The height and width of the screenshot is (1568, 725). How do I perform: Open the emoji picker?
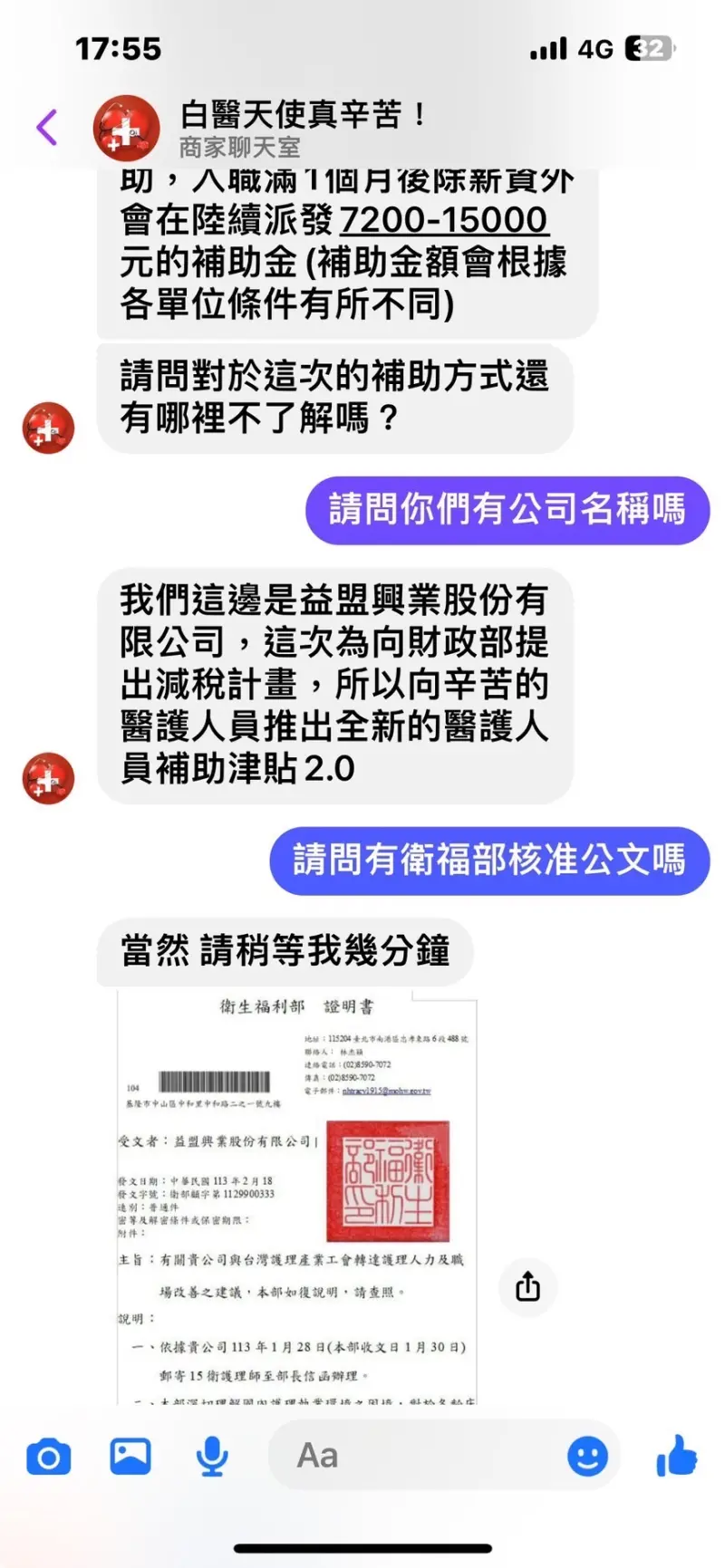pos(587,1456)
